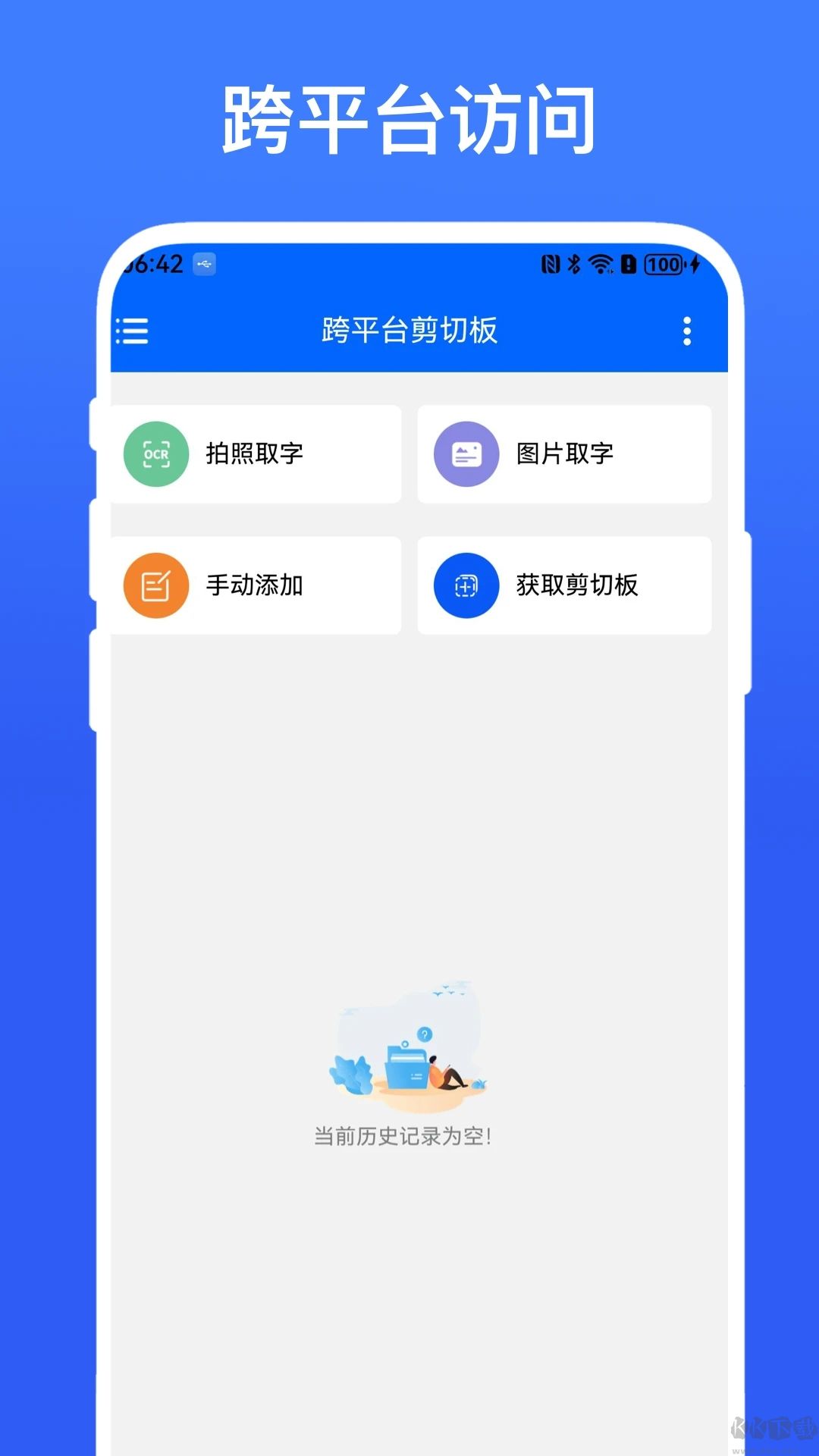819x1456 pixels.
Task: Click the charging bolt icon in status bar
Action: pyautogui.click(x=695, y=265)
